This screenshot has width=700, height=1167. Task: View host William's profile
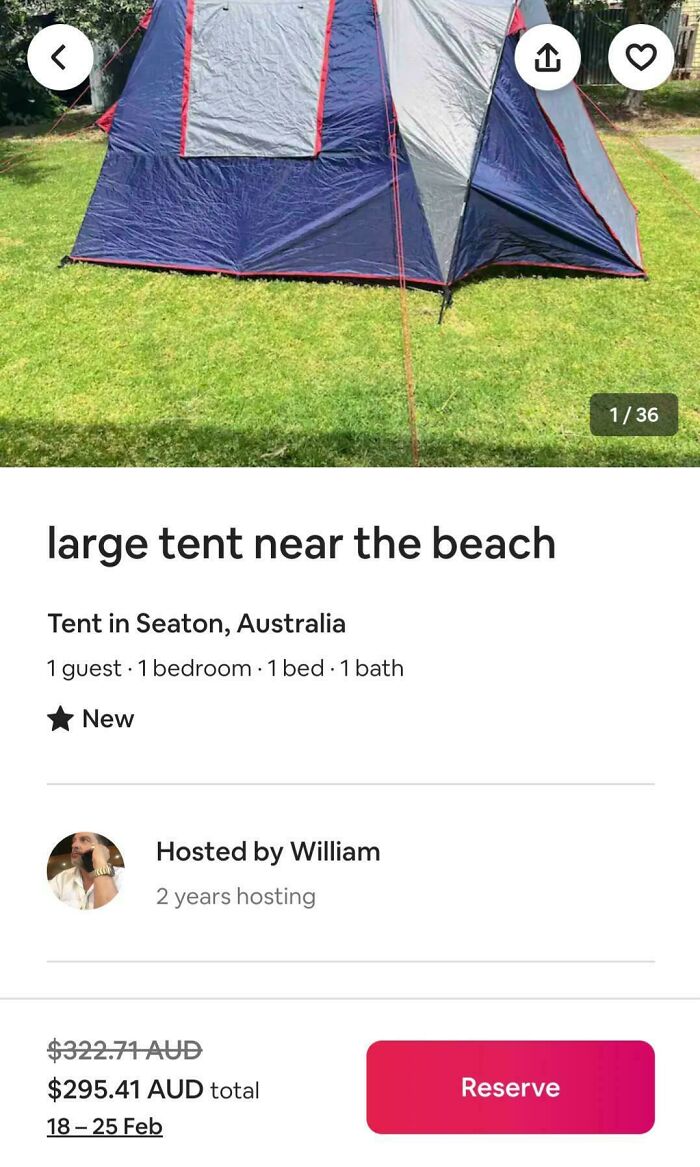click(86, 870)
